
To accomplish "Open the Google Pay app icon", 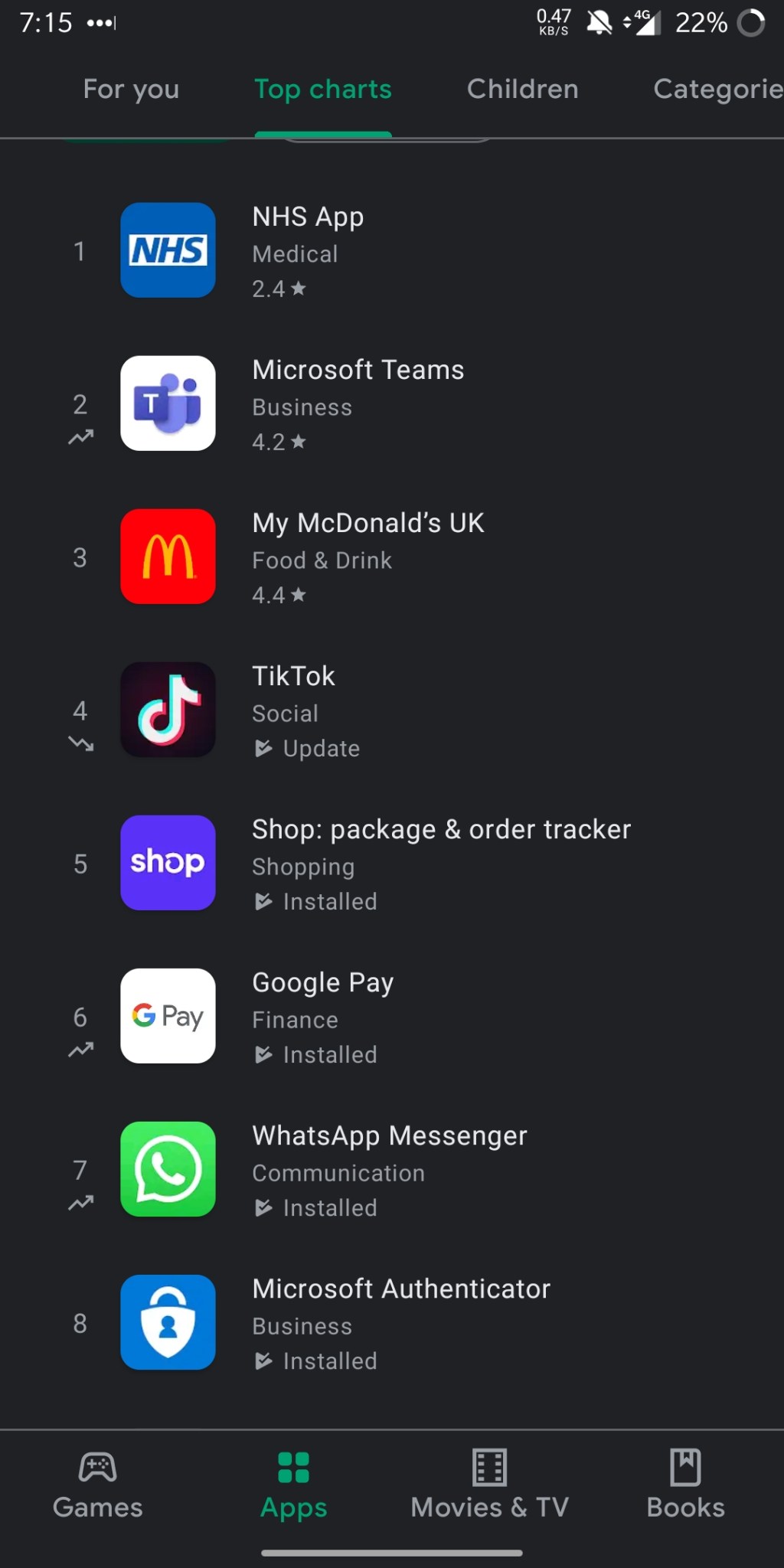I will (167, 1017).
